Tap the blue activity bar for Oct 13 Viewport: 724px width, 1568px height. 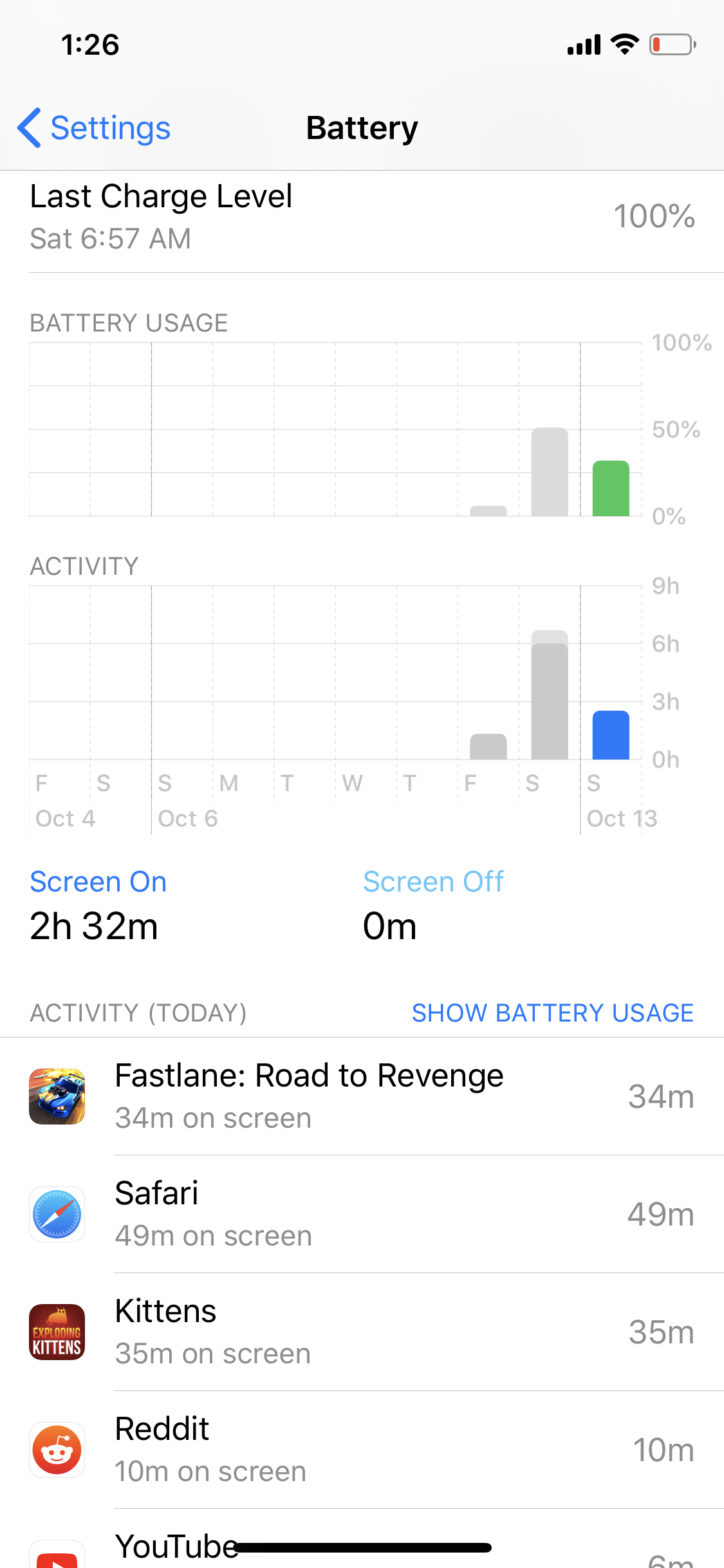(610, 735)
